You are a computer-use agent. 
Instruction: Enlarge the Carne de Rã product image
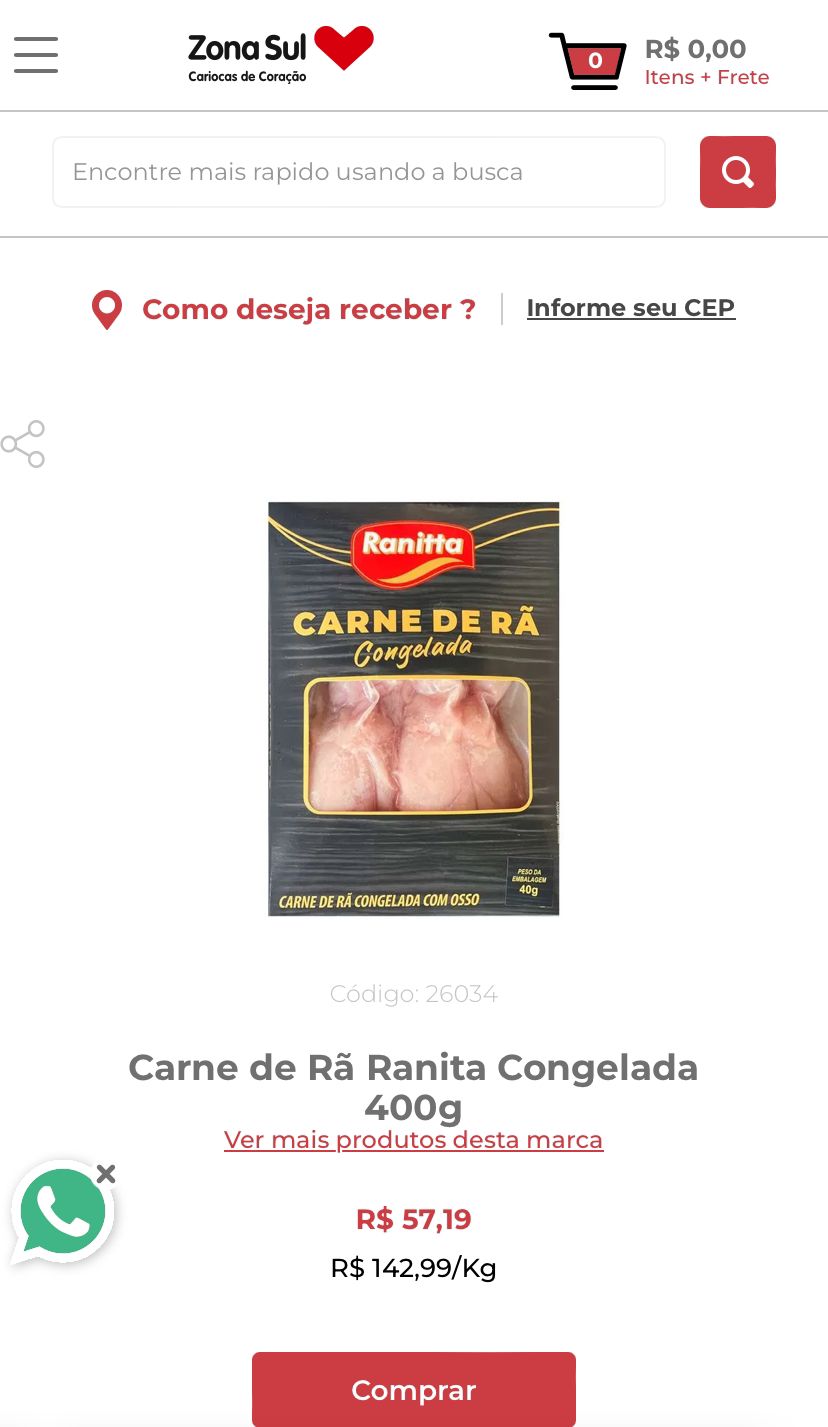pos(413,708)
